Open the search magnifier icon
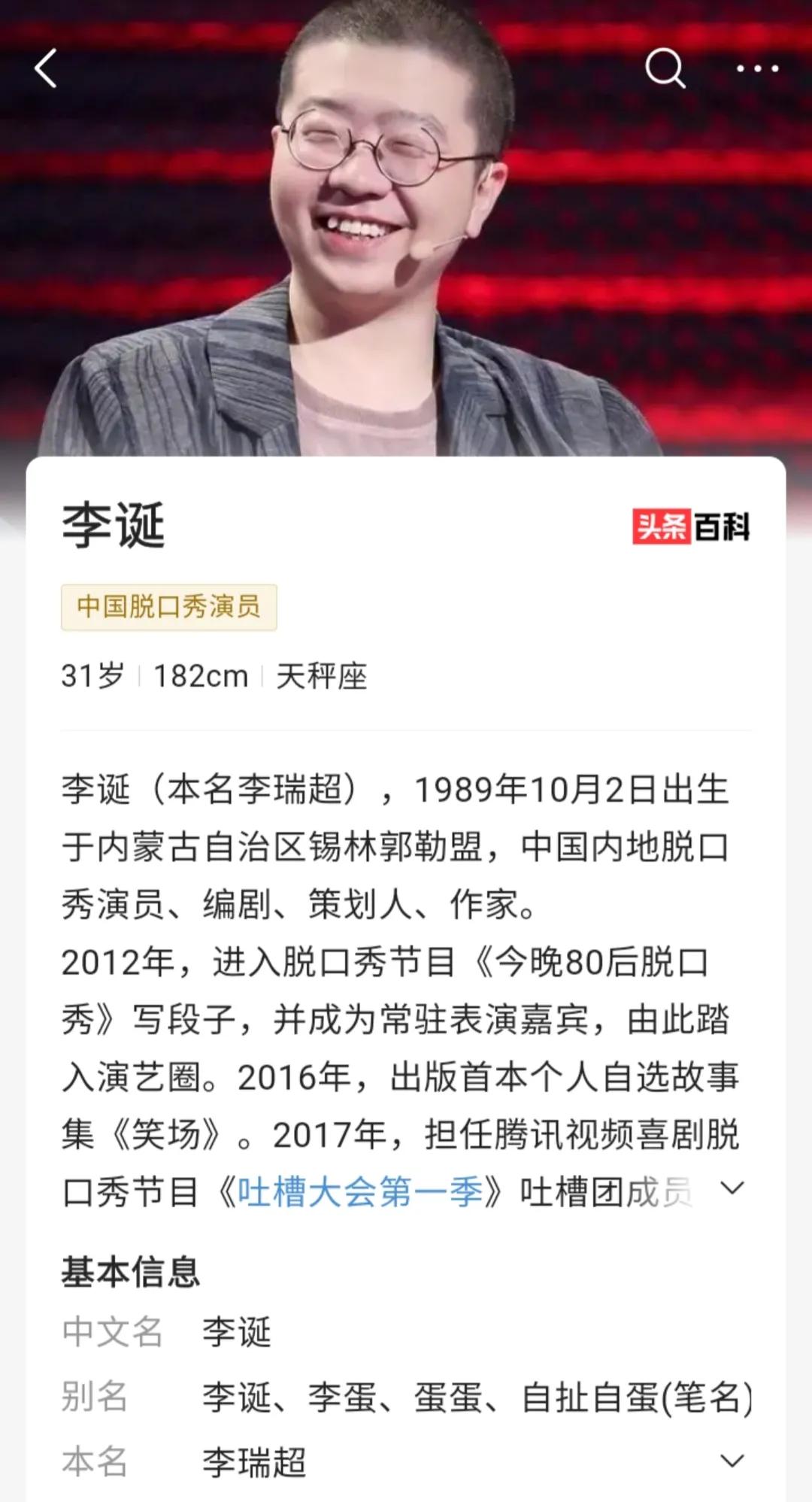812x1502 pixels. point(665,68)
